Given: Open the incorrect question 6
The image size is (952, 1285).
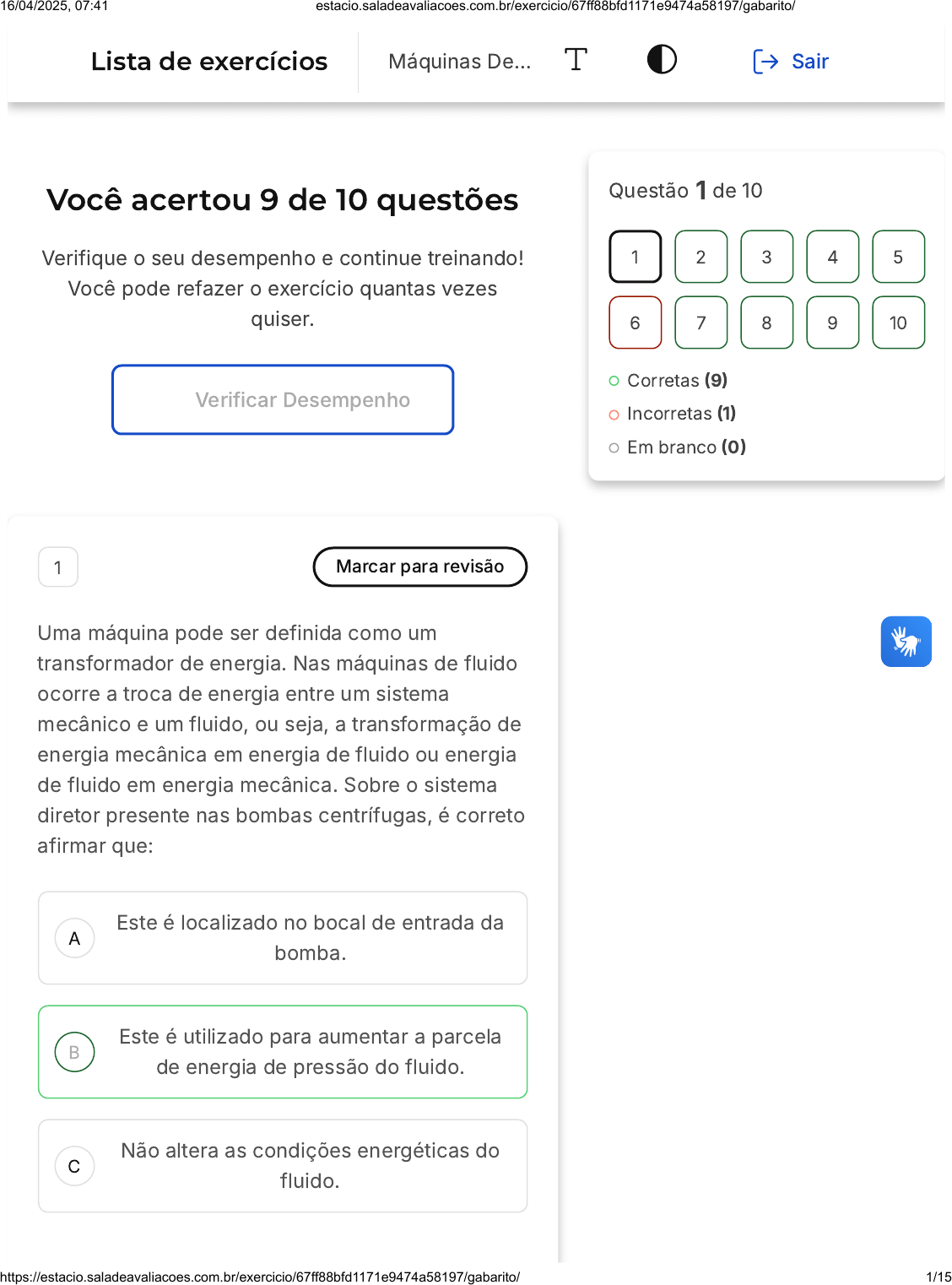Looking at the screenshot, I should (635, 323).
